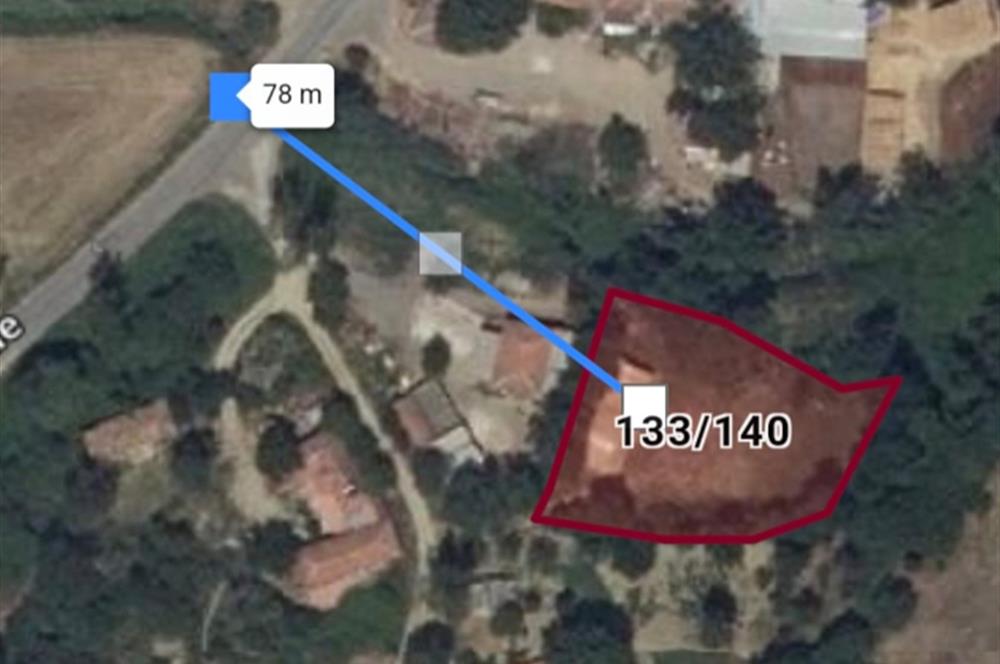Select the blue measurement start point marker

click(x=228, y=97)
